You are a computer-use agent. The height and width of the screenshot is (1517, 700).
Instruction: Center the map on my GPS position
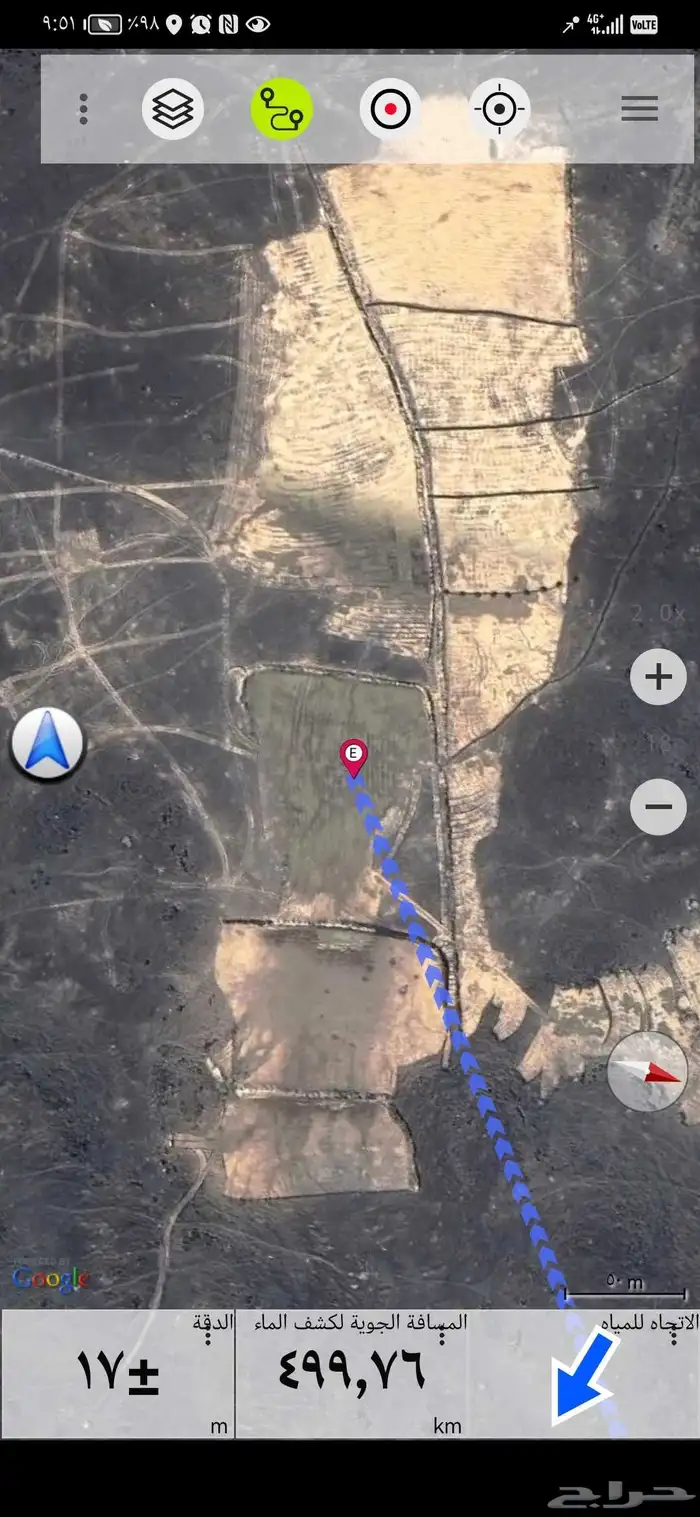point(499,109)
